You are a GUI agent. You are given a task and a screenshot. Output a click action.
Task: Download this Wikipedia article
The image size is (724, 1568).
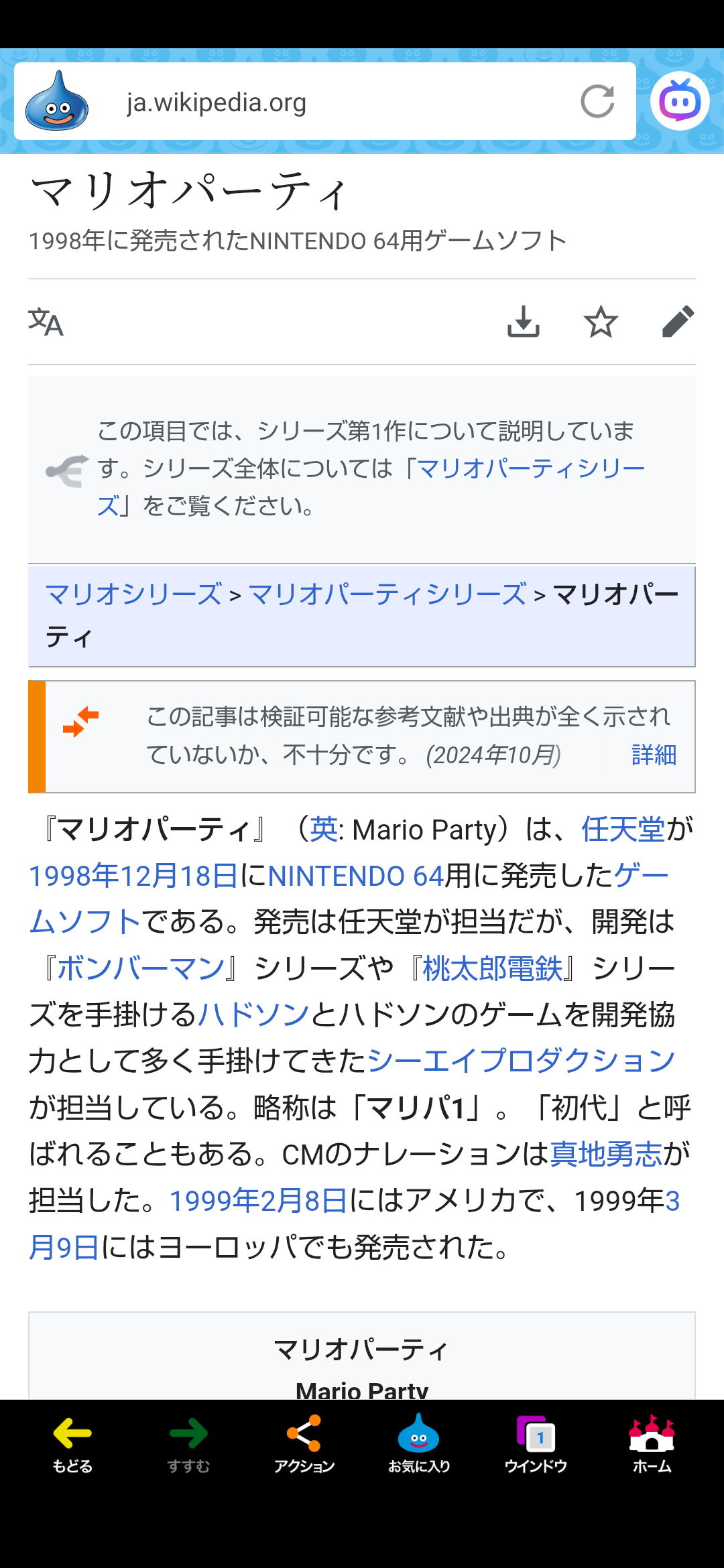point(524,322)
